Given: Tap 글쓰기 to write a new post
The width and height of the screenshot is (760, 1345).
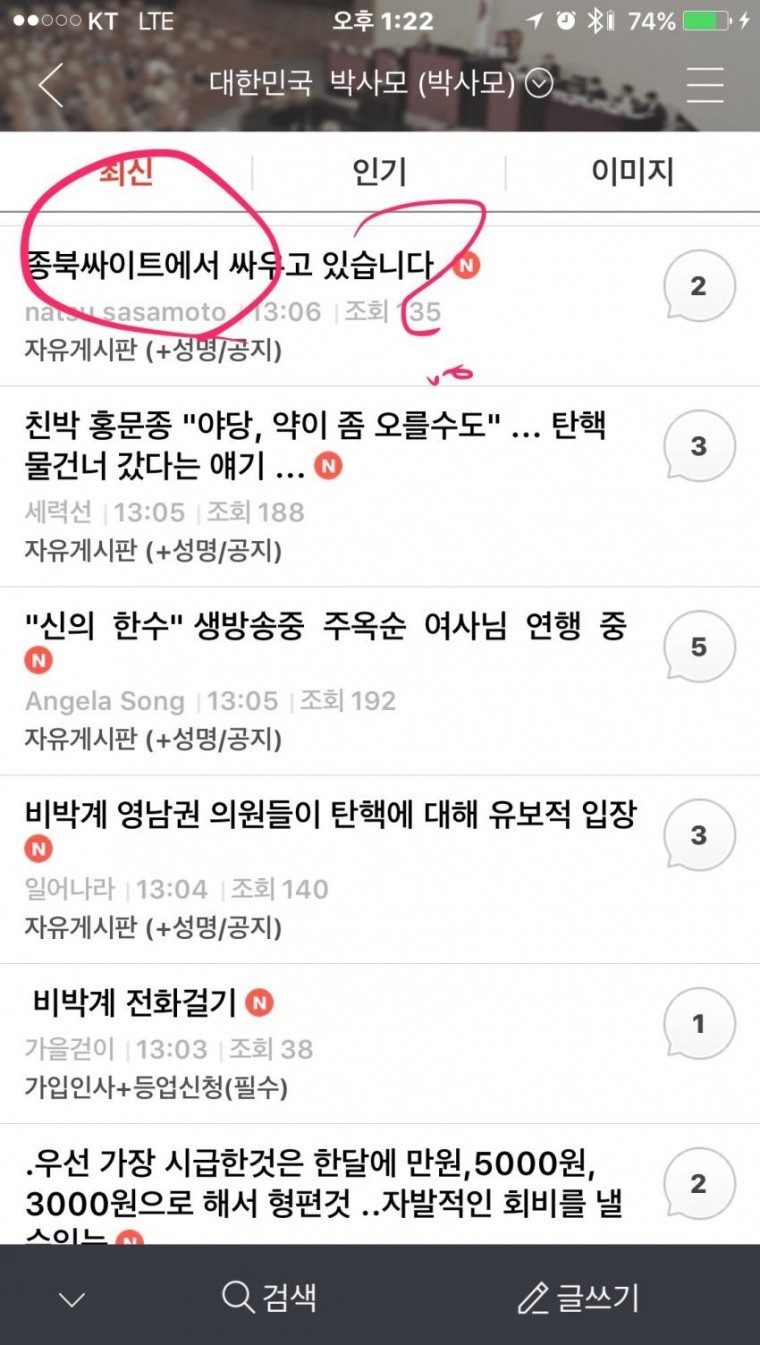Looking at the screenshot, I should [579, 1298].
